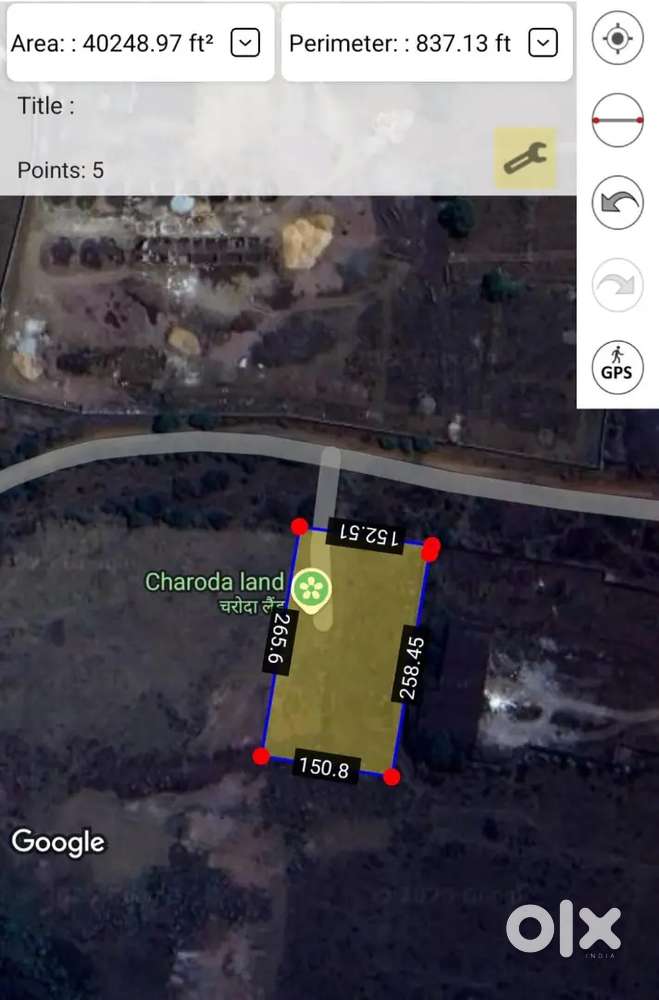
Task: Switch to distance line measure mode
Action: coord(617,120)
